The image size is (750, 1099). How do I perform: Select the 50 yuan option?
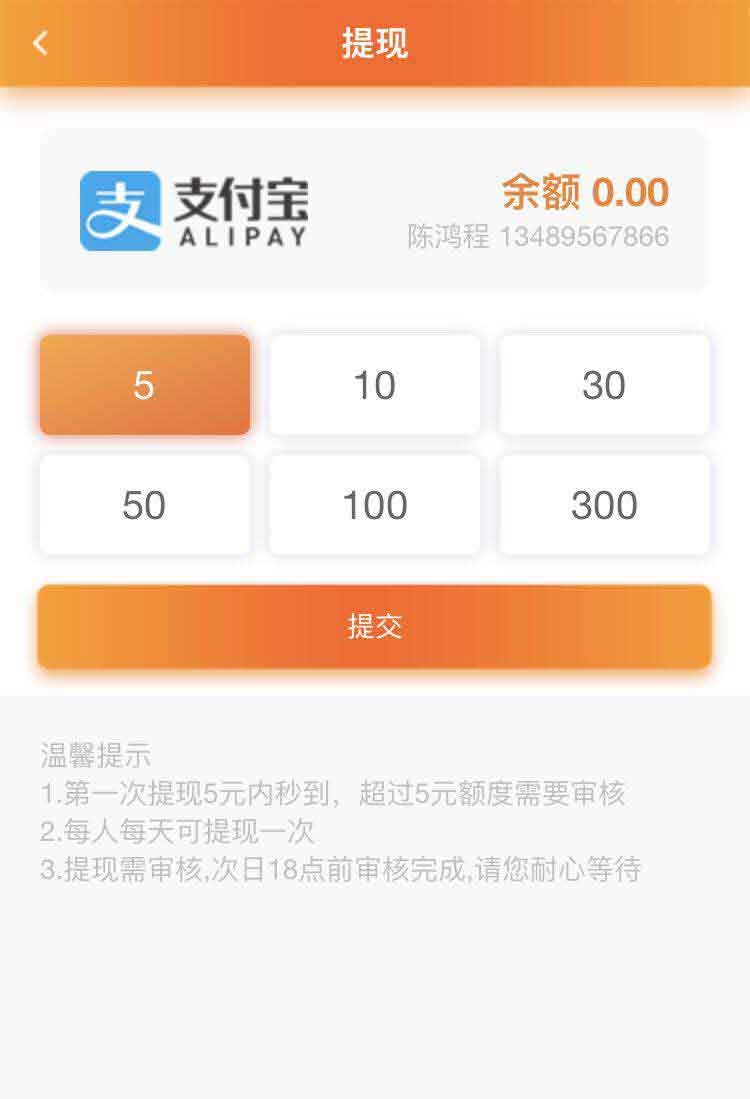point(145,505)
